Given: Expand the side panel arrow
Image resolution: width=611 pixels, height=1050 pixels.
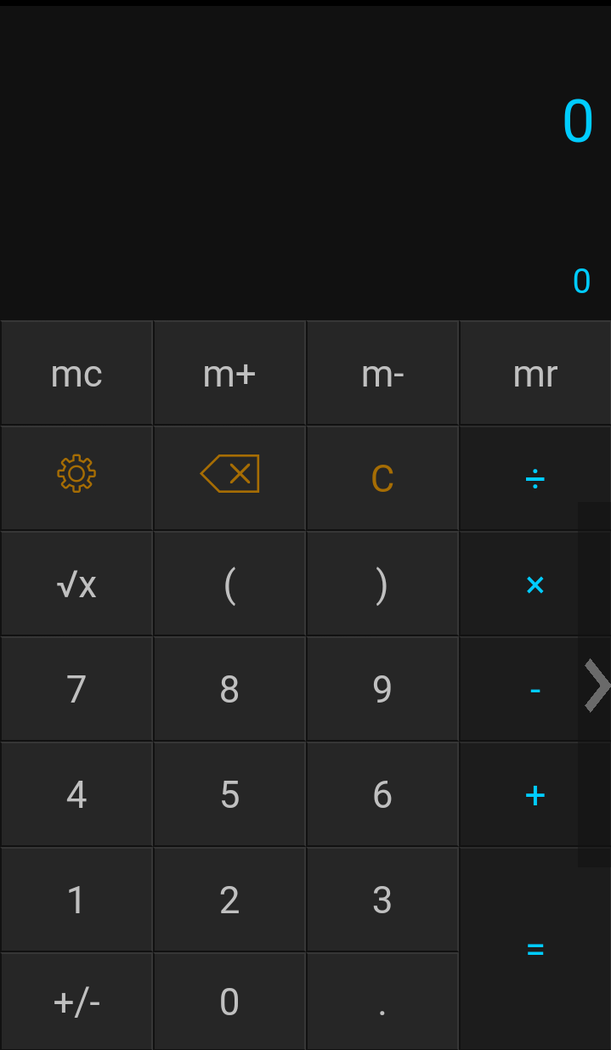Looking at the screenshot, I should click(596, 686).
